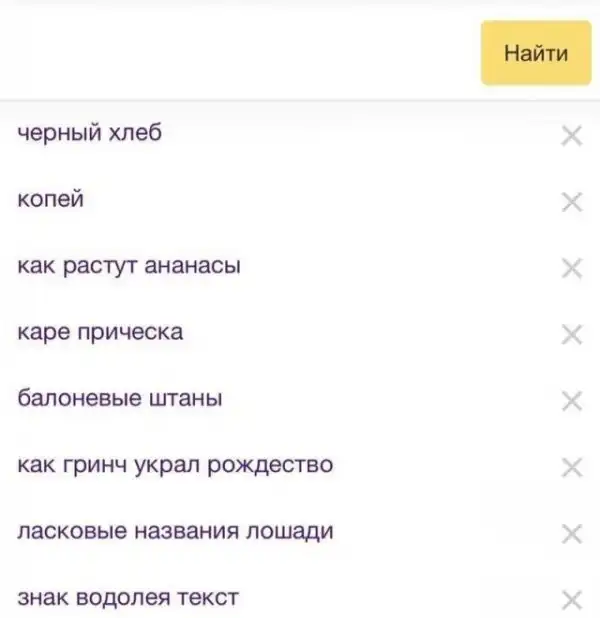
Task: Open the копей suggestion
Action: pos(52,200)
